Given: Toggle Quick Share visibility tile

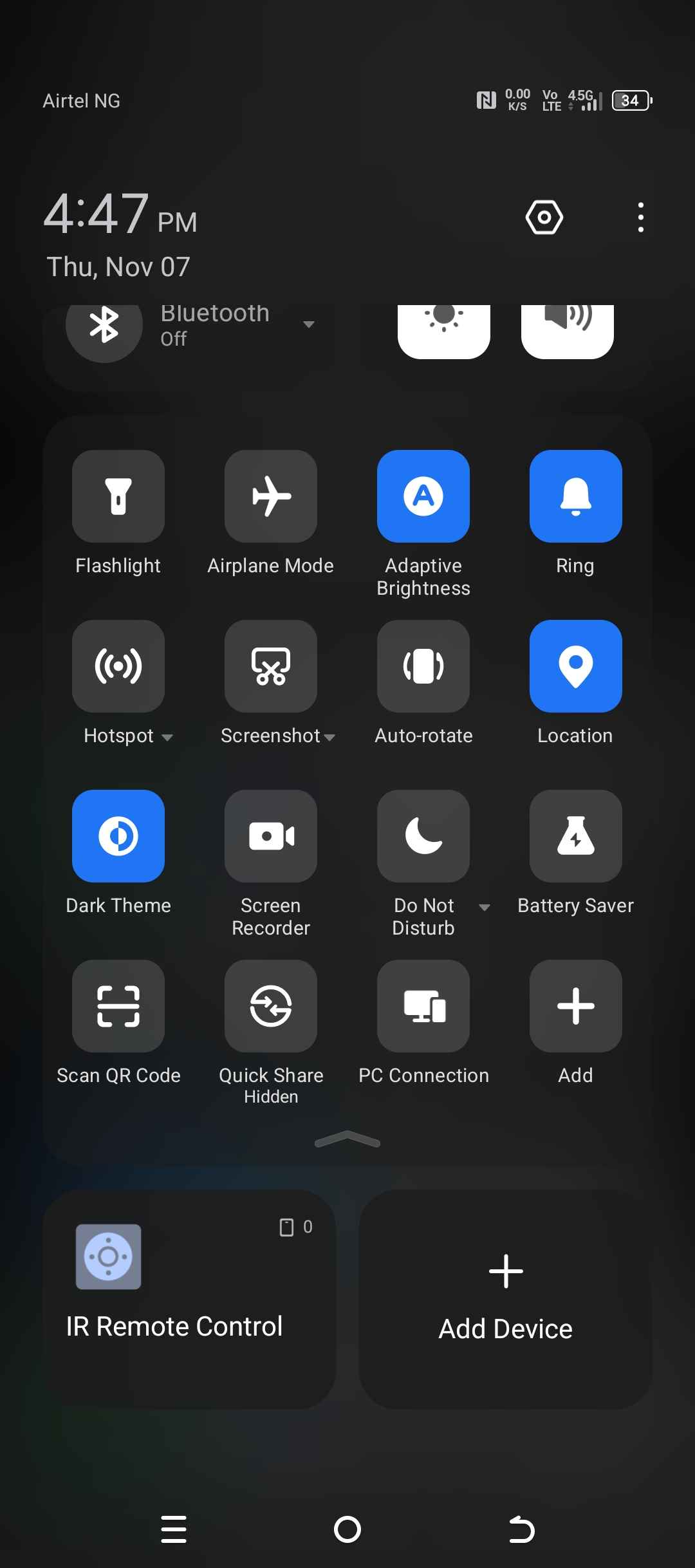Looking at the screenshot, I should click(271, 1006).
